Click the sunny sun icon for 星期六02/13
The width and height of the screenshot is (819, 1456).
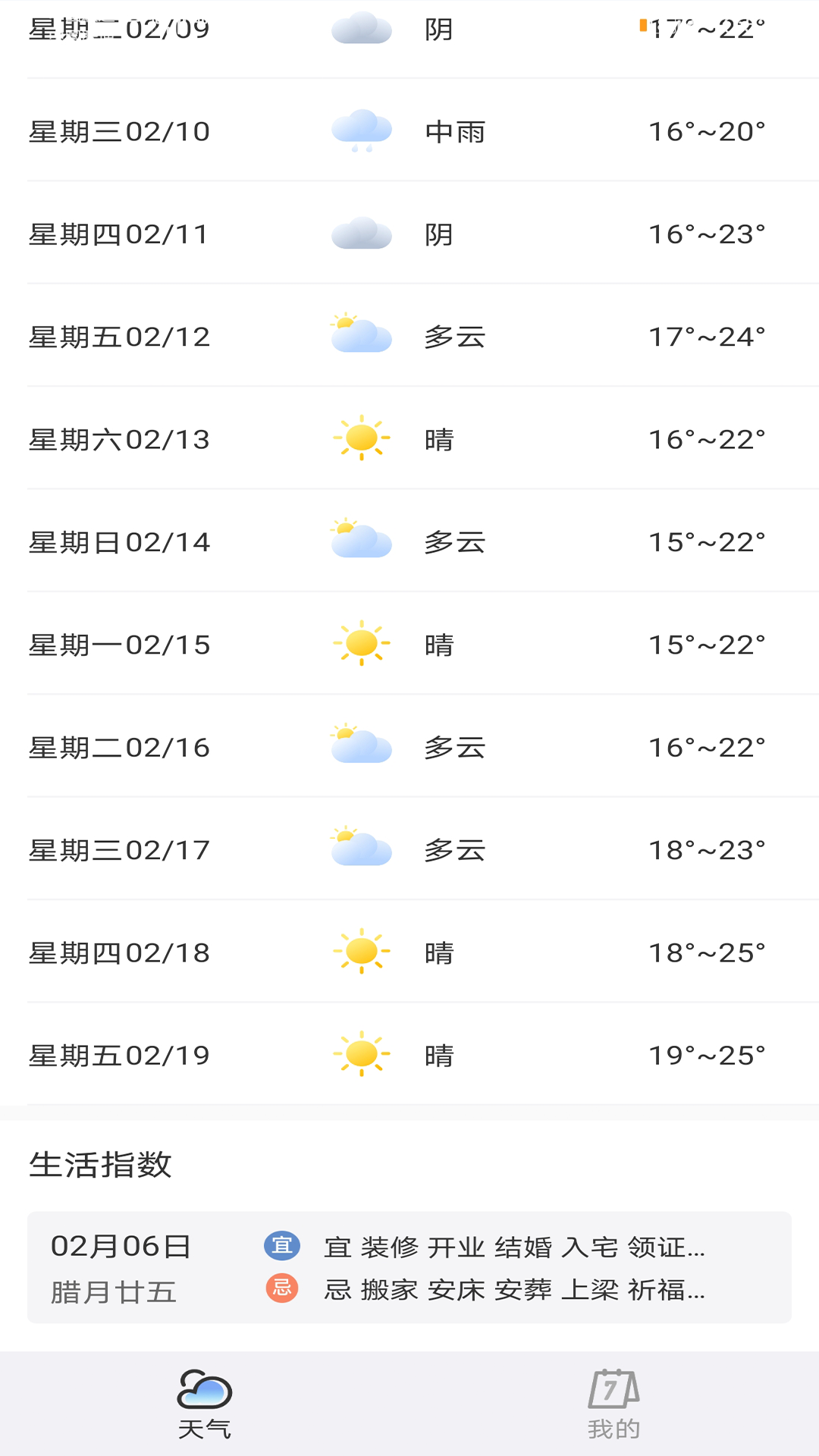tap(362, 438)
